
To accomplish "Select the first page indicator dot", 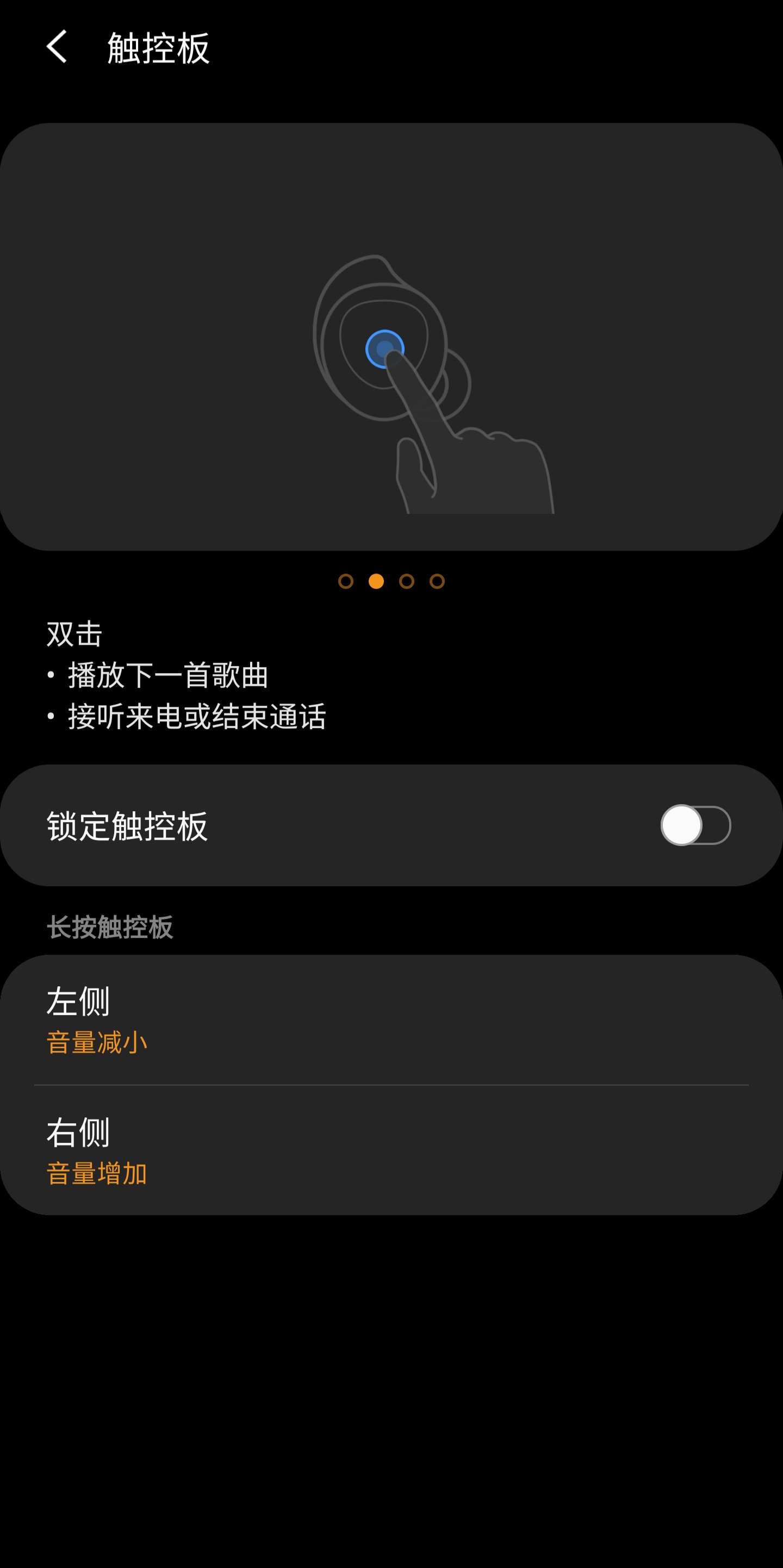I will (346, 582).
